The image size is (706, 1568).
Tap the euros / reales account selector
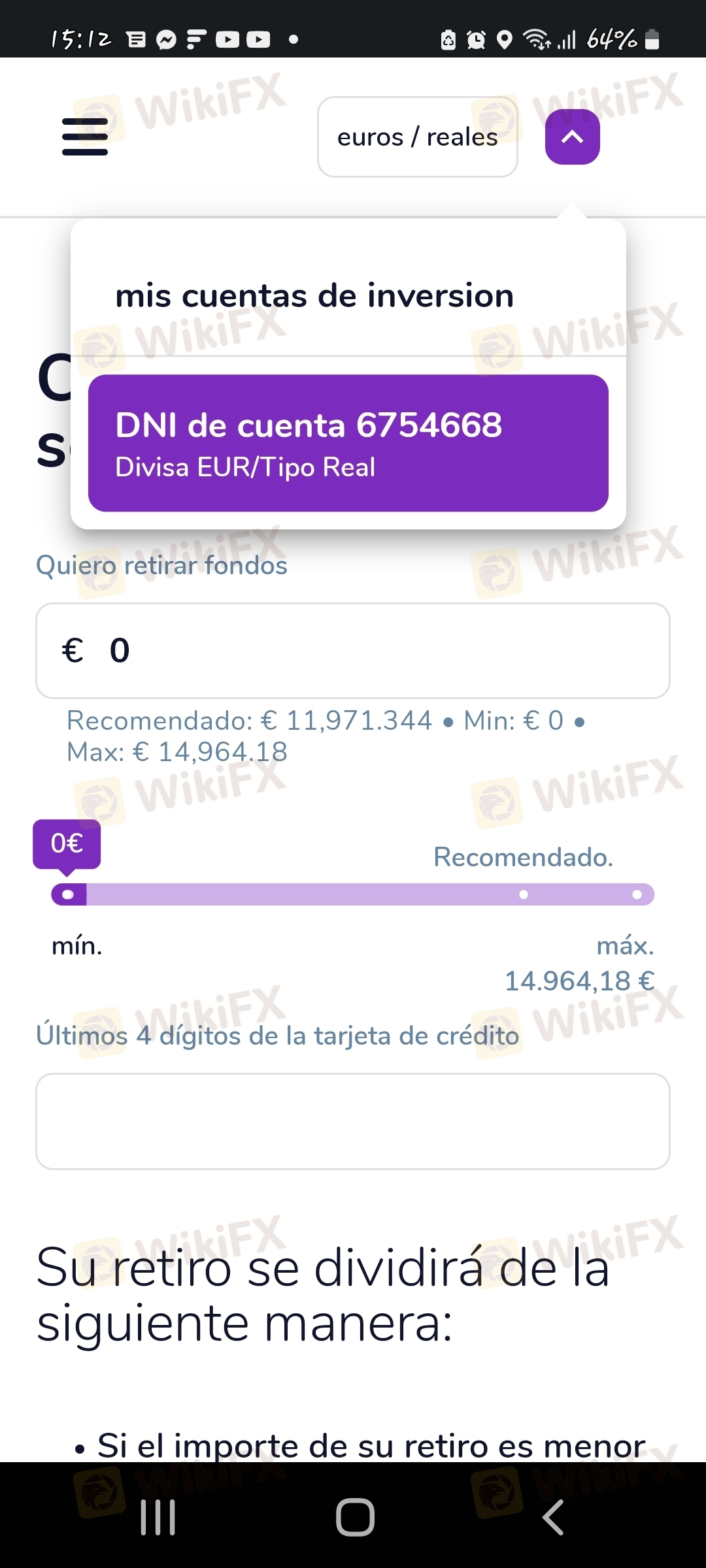[x=418, y=137]
